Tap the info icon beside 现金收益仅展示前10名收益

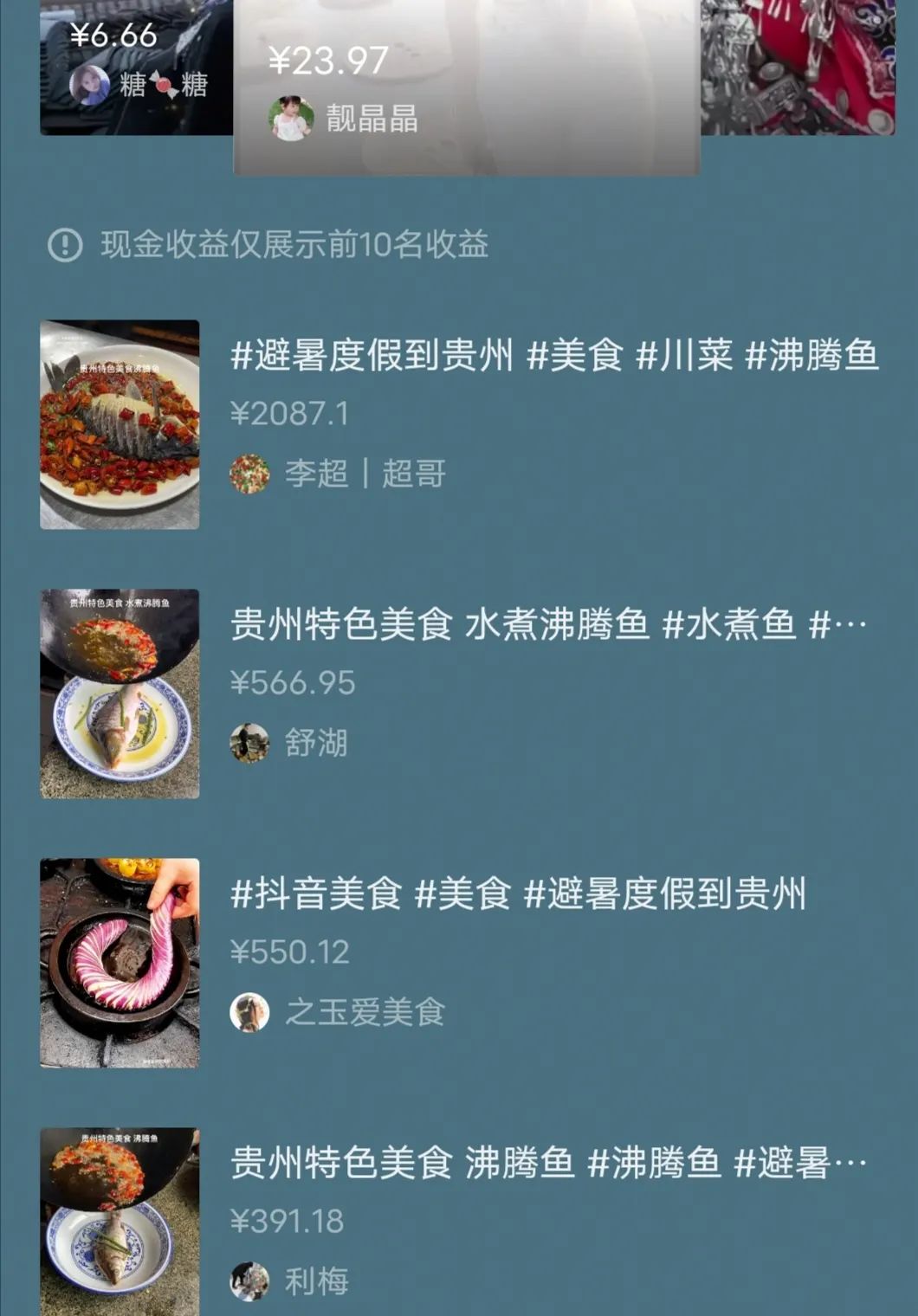(x=65, y=245)
